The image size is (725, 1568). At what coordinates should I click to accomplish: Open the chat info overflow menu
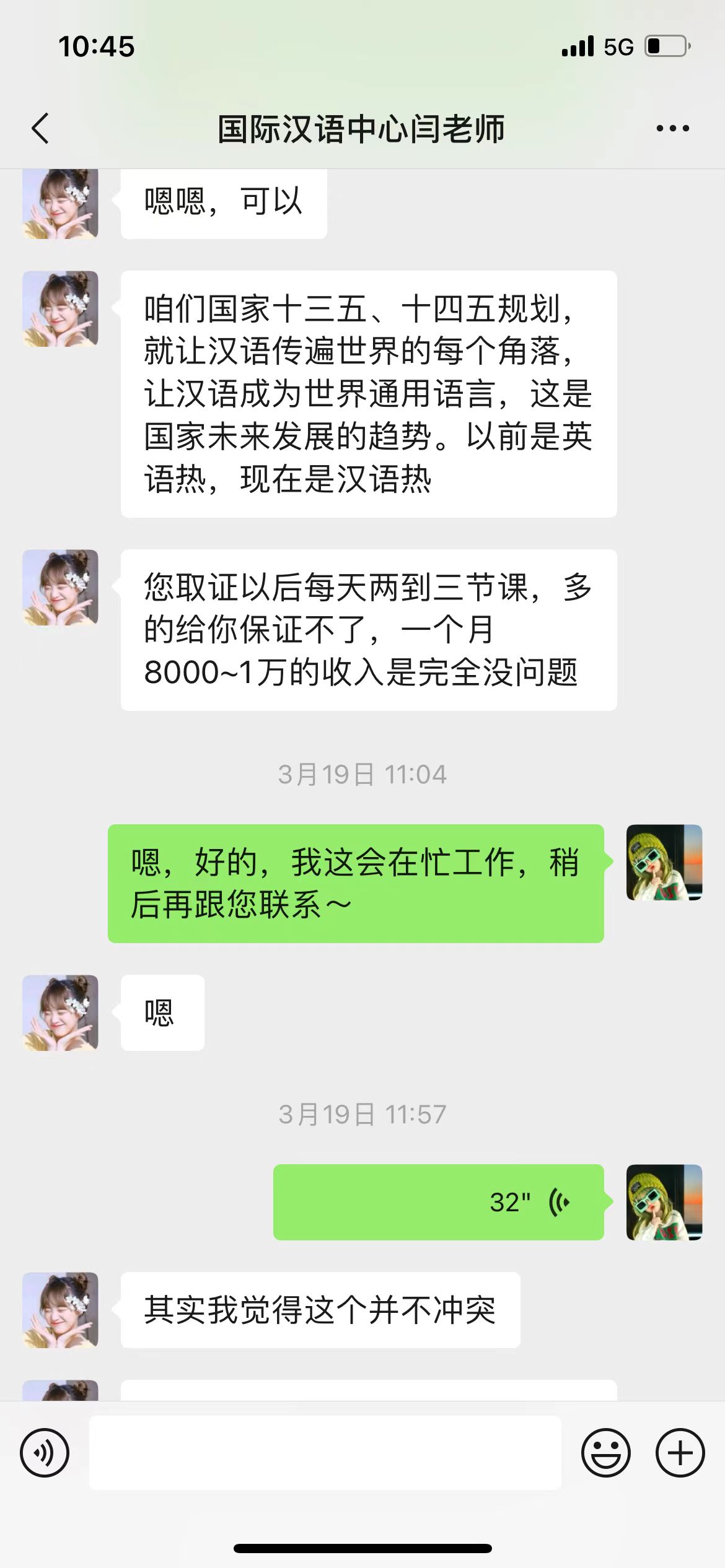672,129
